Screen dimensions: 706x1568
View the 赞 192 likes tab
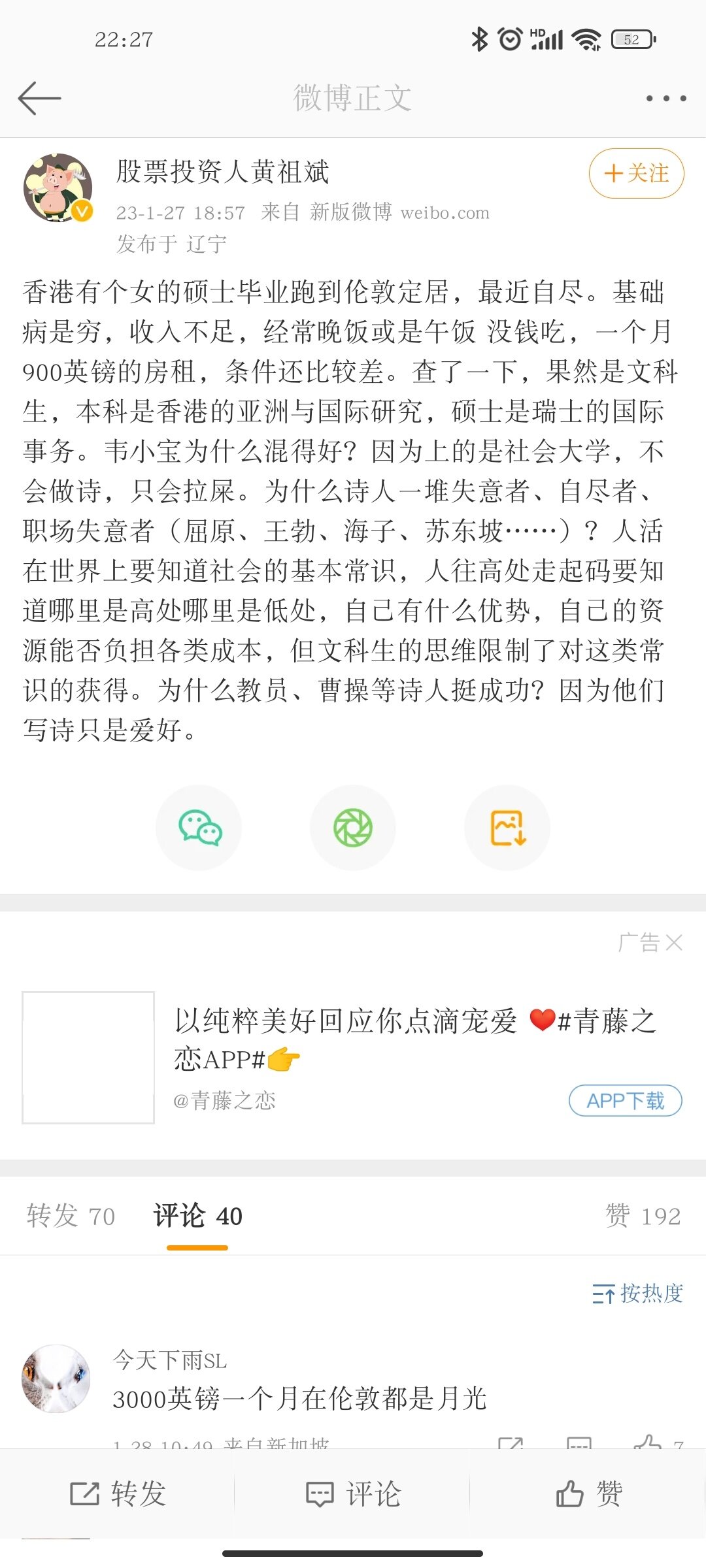tap(643, 1217)
